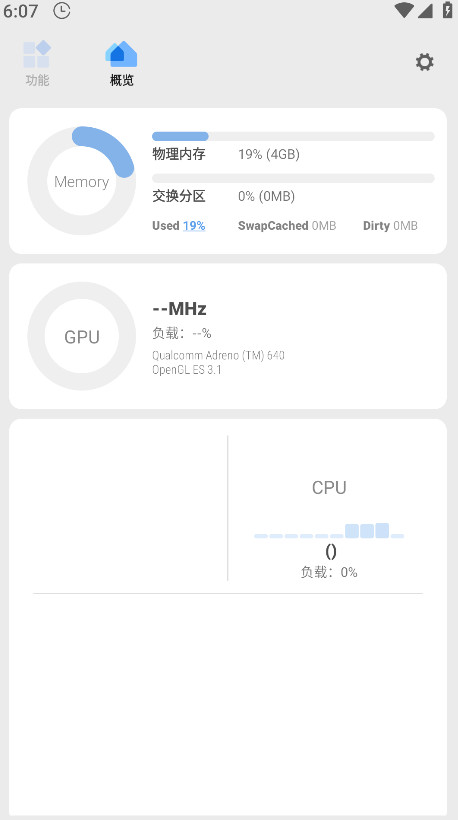Viewport: 458px width, 820px height.
Task: Select the 概览 tab
Action: pyautogui.click(x=121, y=64)
